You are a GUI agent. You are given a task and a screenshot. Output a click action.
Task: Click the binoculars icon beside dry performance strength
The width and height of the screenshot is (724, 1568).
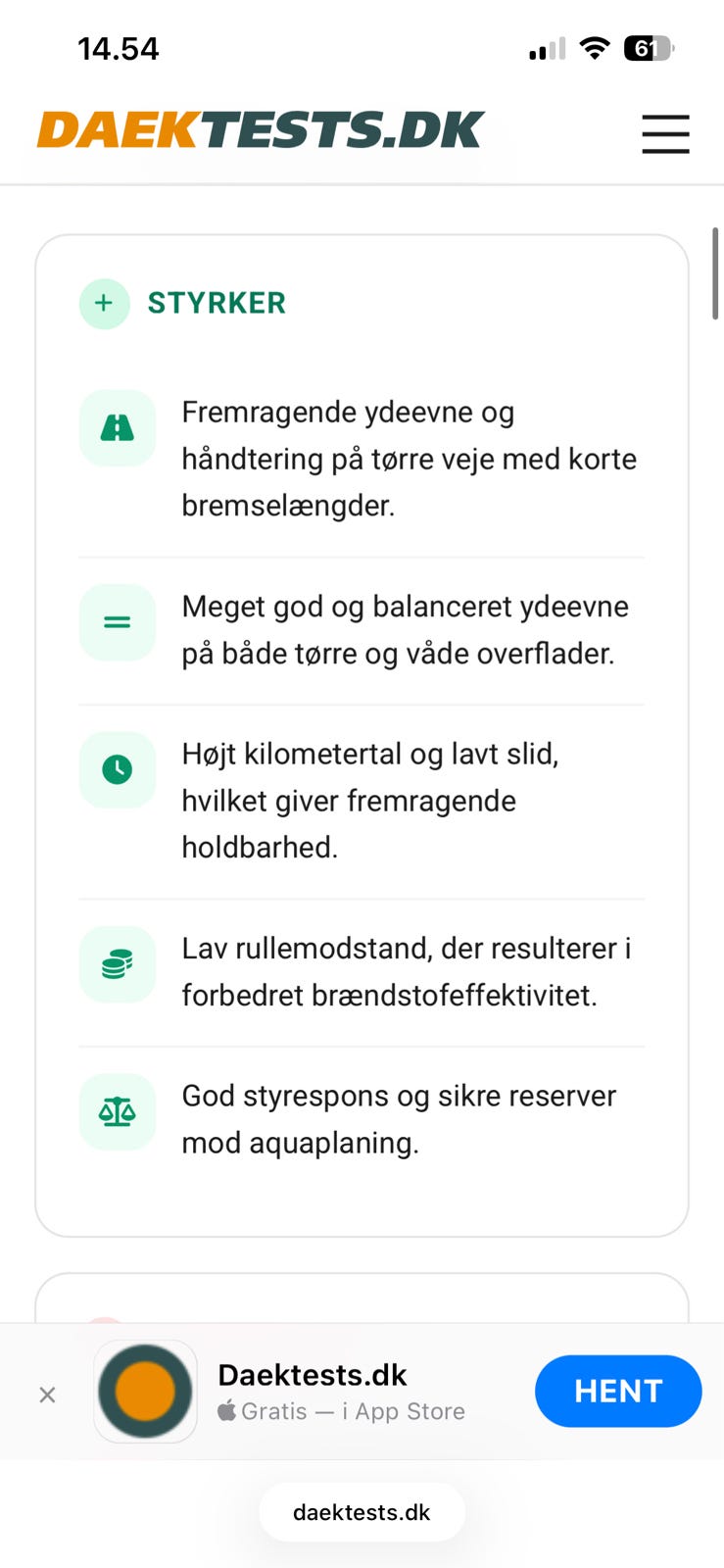coord(117,428)
